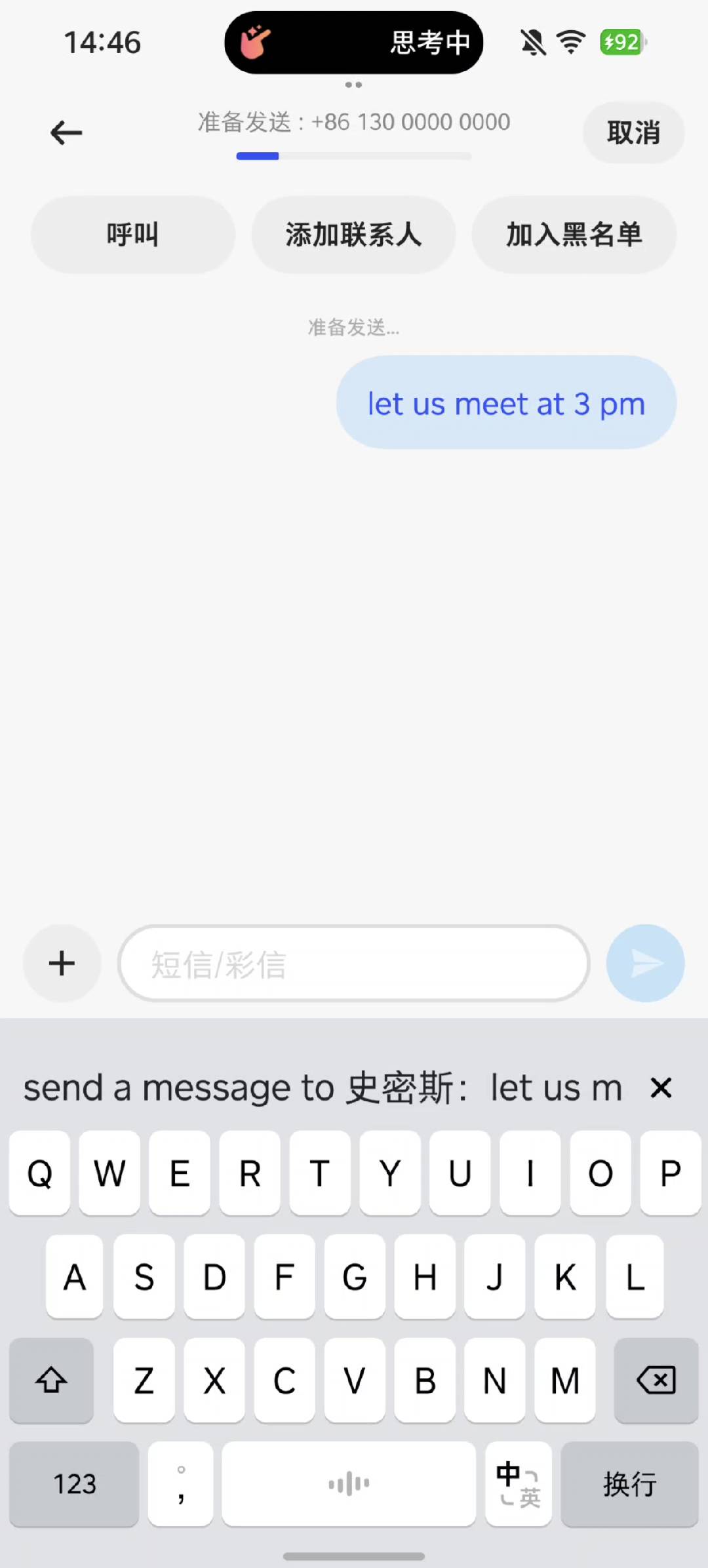
Task: Focus the 短信/彩信 message field
Action: pyautogui.click(x=354, y=964)
